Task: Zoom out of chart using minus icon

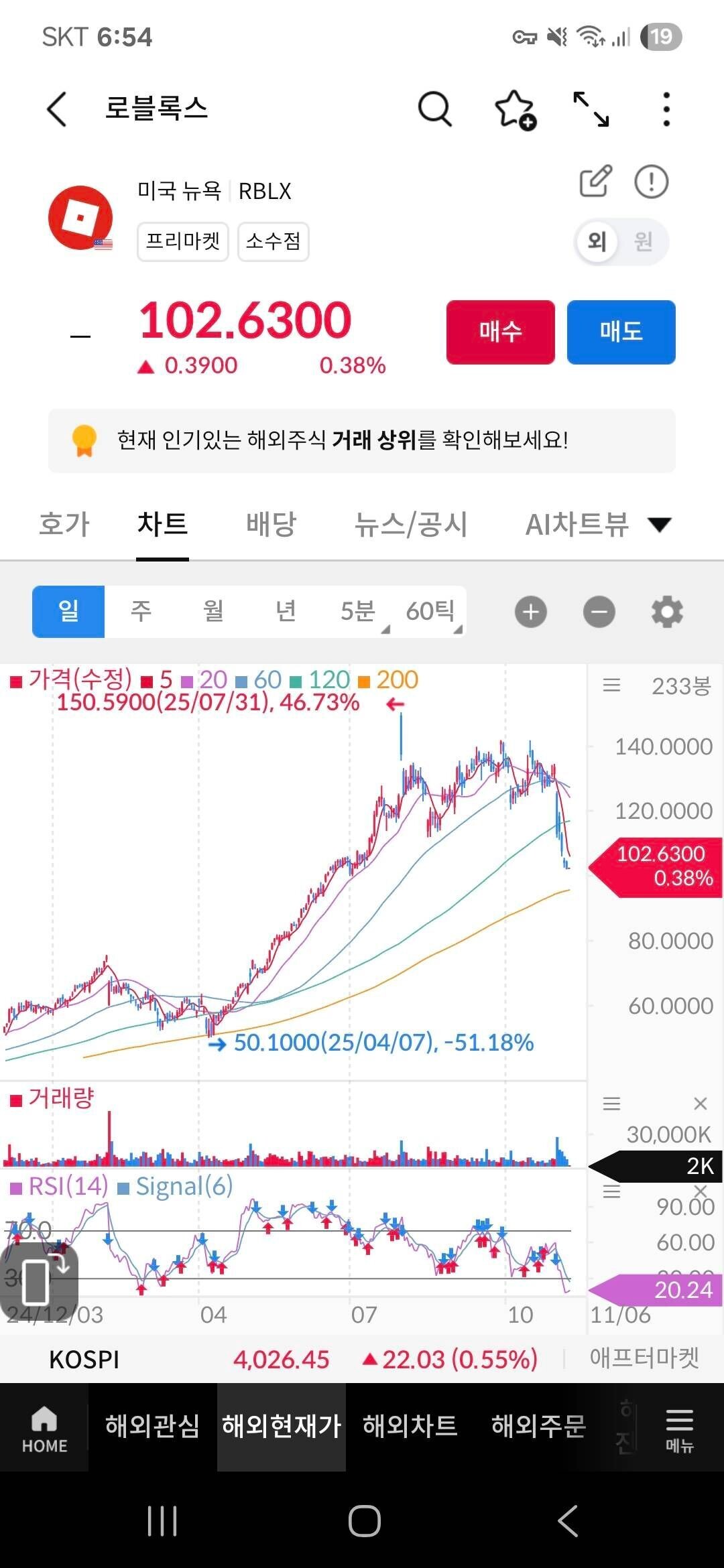Action: pos(599,611)
